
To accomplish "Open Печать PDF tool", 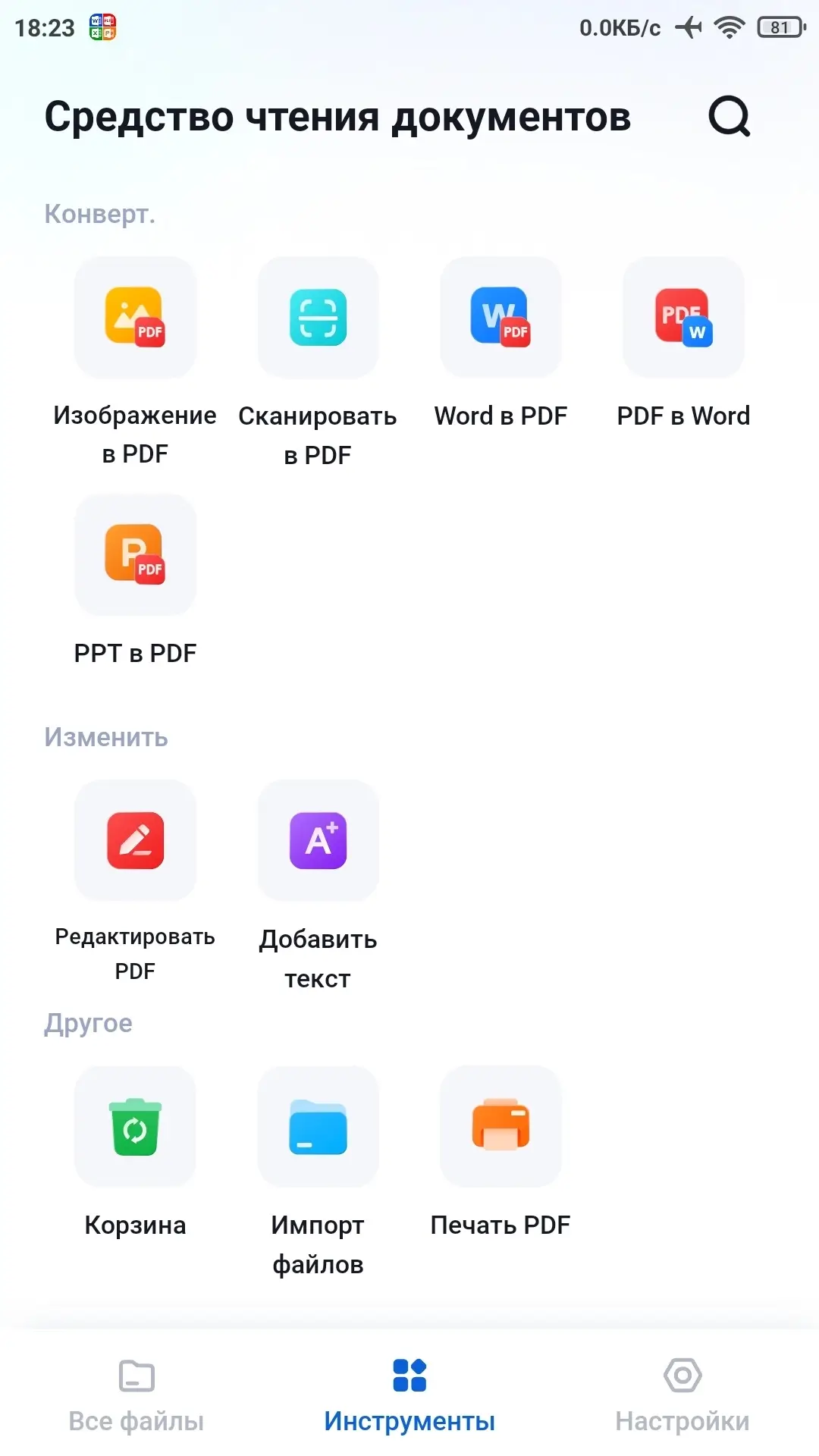I will point(500,1126).
